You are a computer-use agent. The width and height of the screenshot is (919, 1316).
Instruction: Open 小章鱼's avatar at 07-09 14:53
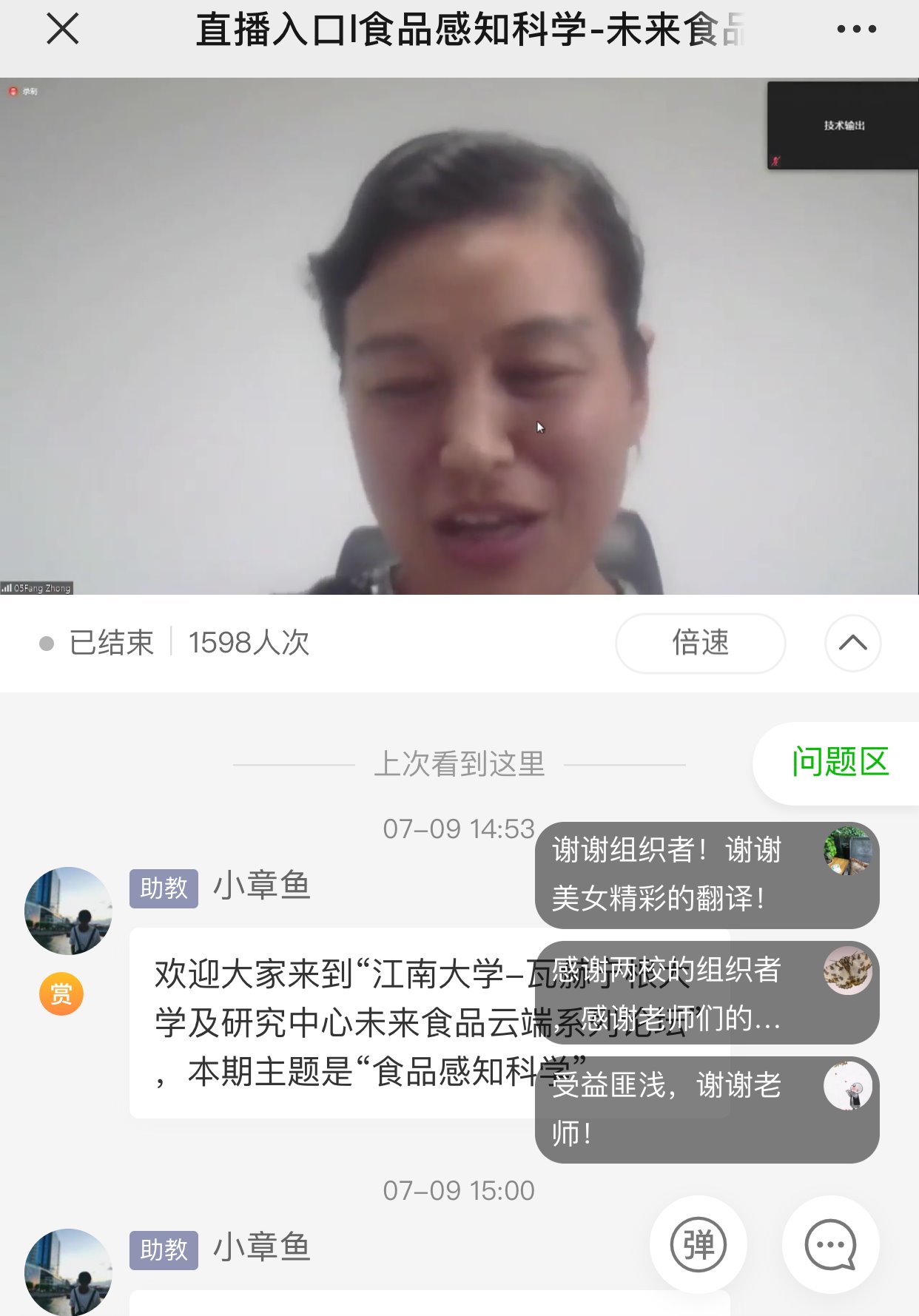pyautogui.click(x=68, y=911)
